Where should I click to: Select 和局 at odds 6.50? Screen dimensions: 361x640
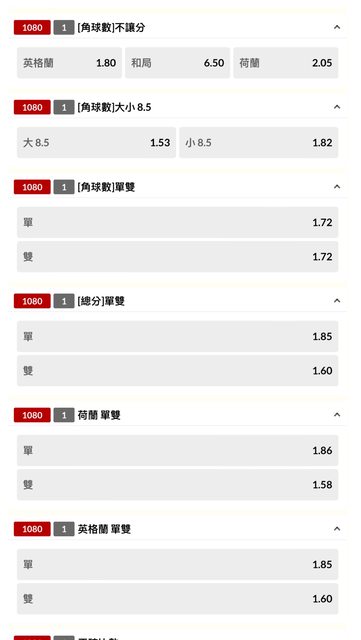178,63
